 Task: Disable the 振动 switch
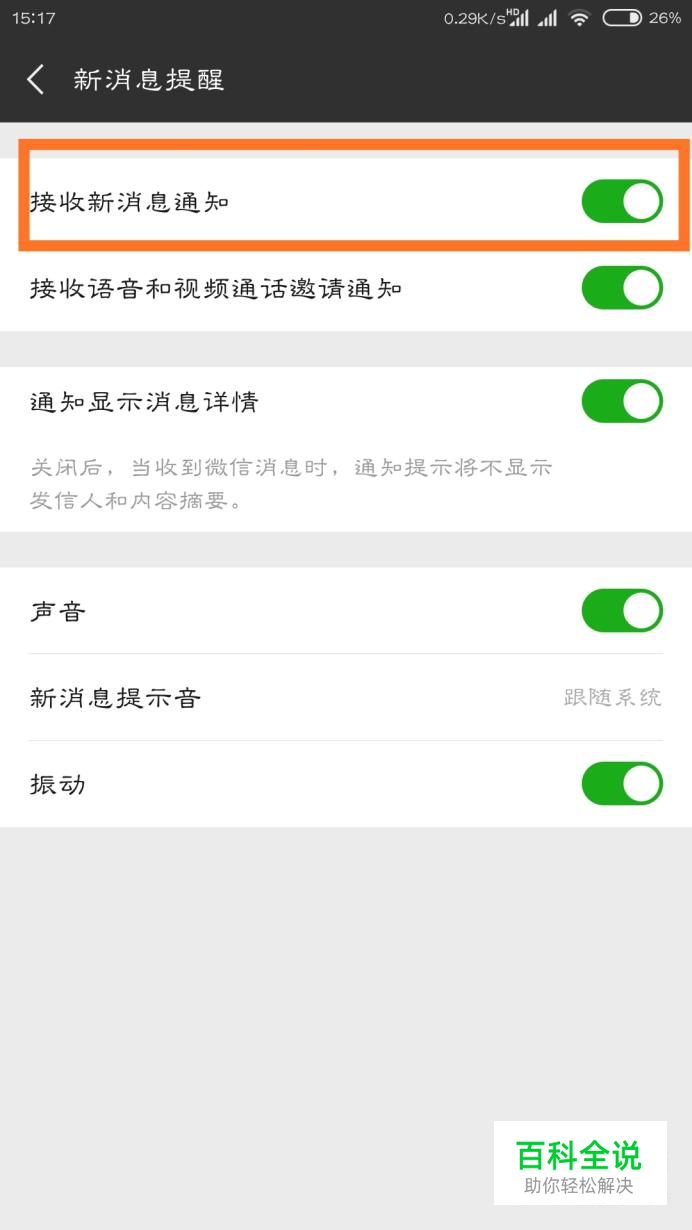pyautogui.click(x=622, y=784)
